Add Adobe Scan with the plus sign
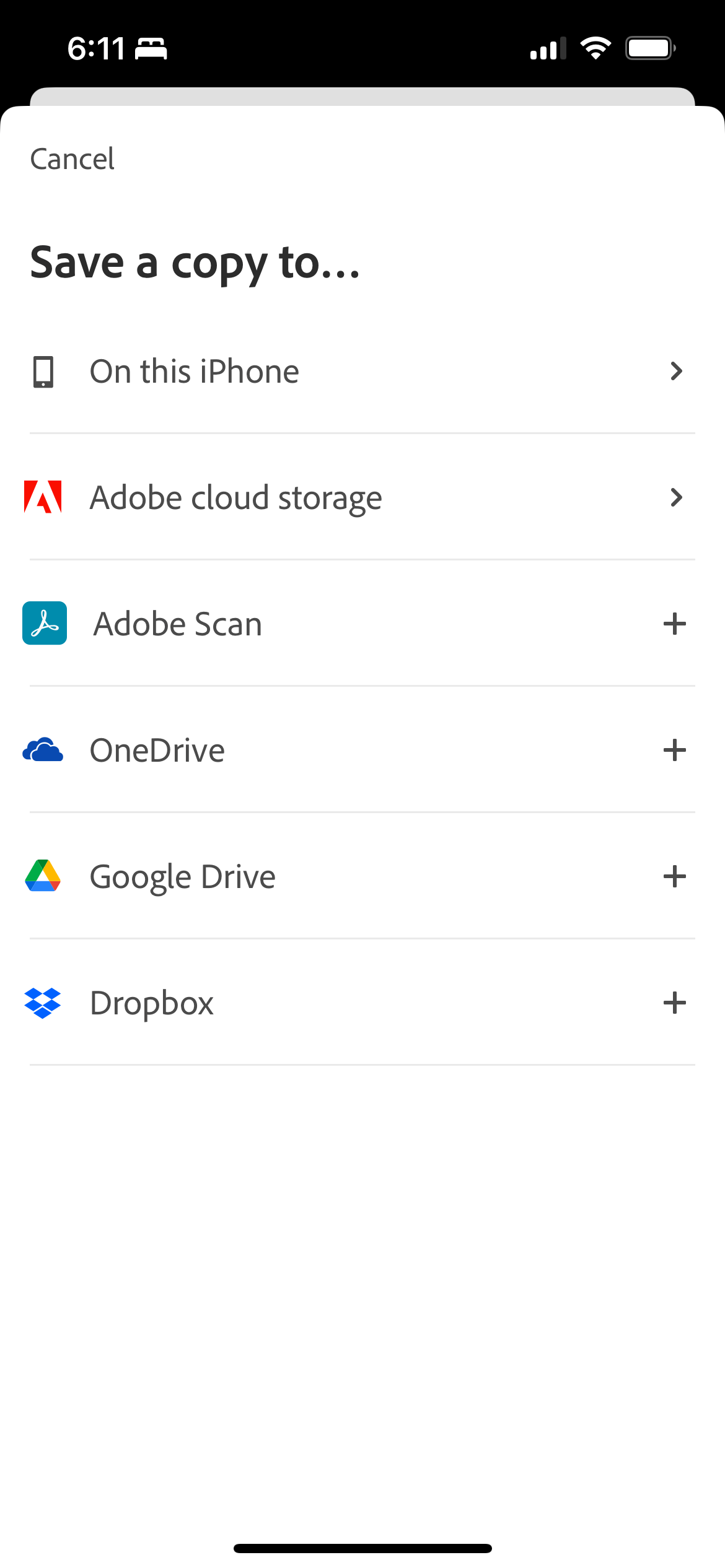725x1568 pixels. point(675,624)
